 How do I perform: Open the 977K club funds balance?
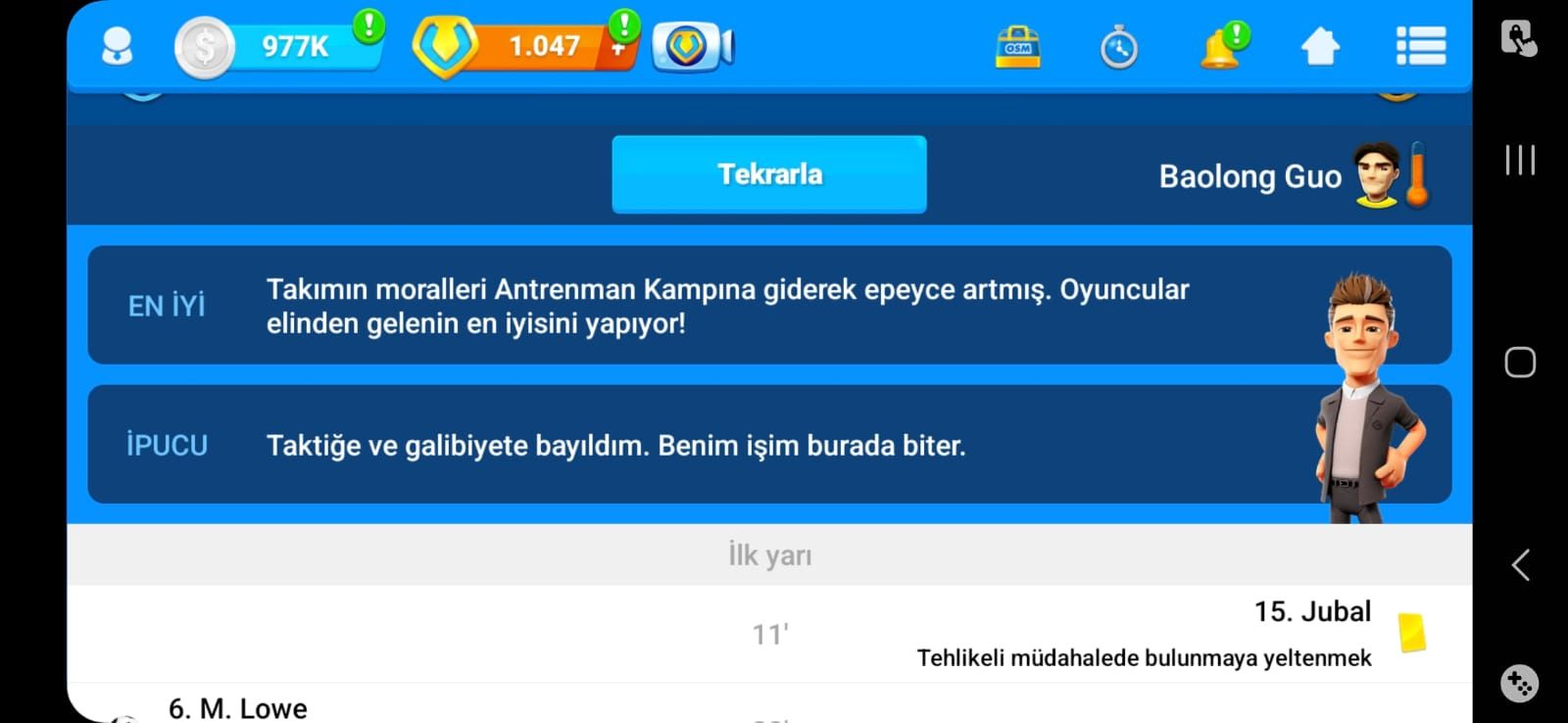tap(279, 46)
